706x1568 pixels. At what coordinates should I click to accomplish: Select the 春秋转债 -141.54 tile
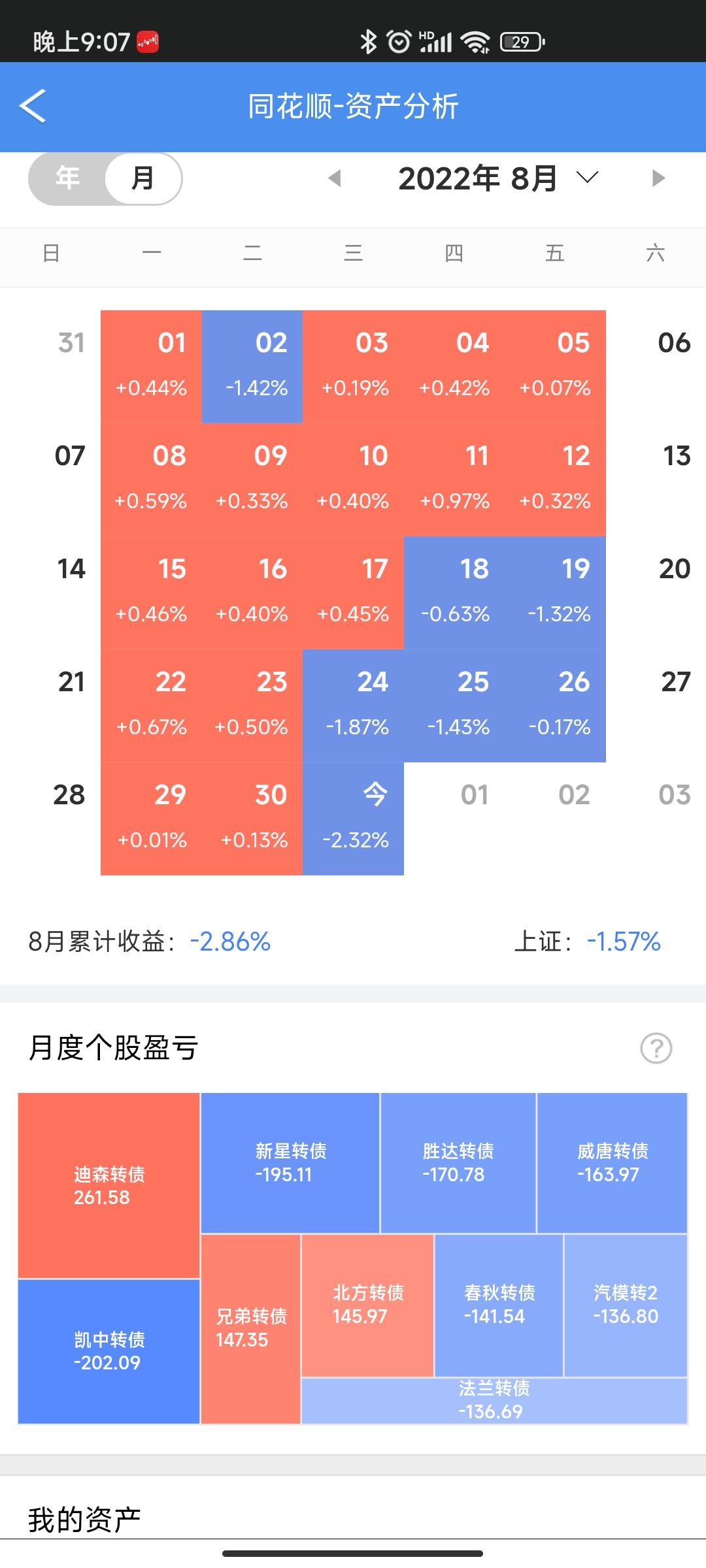tap(499, 1305)
